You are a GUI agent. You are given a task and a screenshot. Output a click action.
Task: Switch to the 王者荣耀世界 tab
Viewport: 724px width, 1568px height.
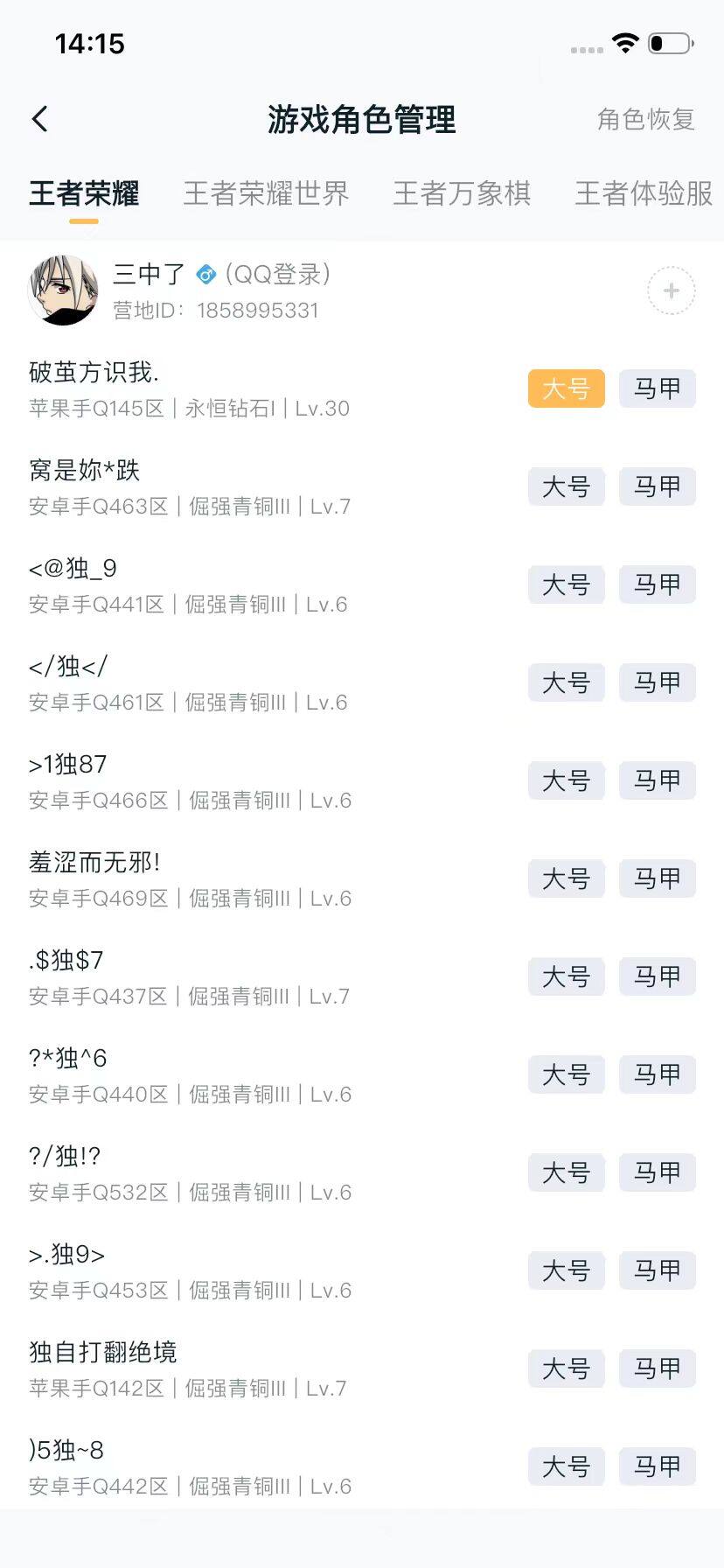(265, 193)
